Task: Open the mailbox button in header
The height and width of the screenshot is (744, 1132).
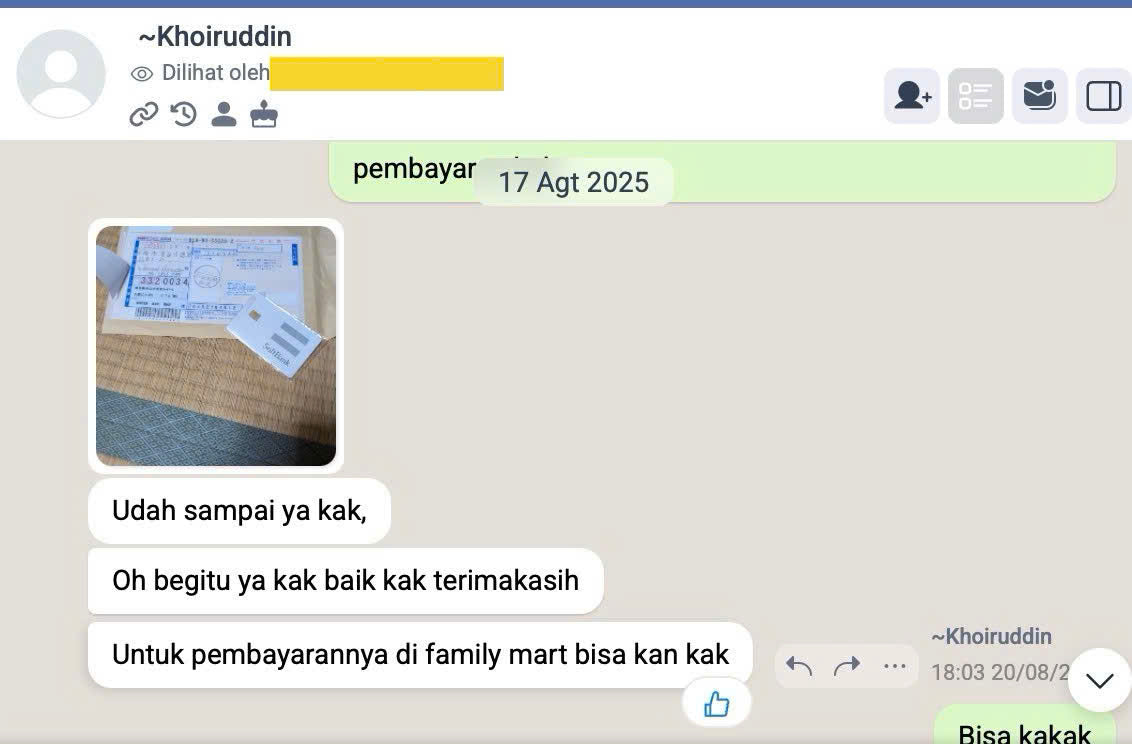Action: [1039, 96]
